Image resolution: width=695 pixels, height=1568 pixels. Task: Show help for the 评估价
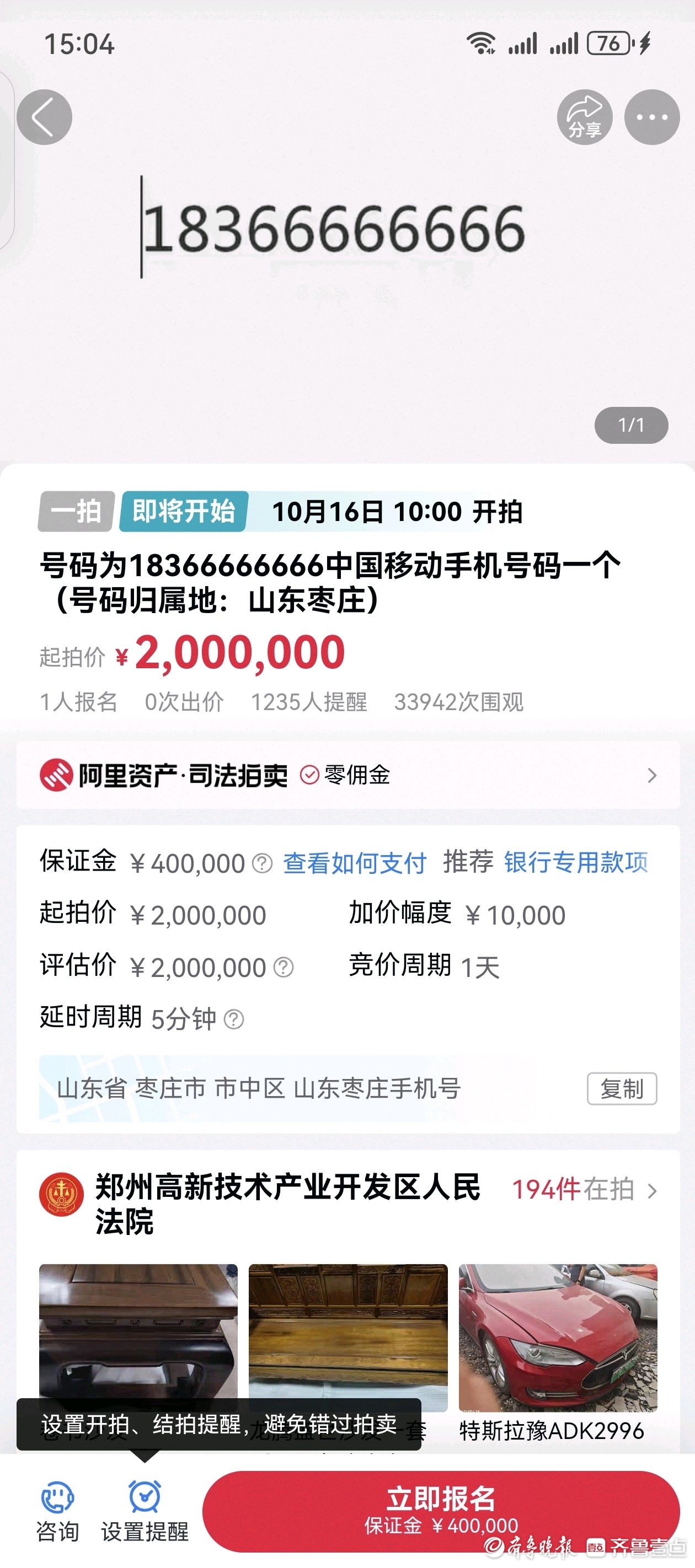pos(283,967)
